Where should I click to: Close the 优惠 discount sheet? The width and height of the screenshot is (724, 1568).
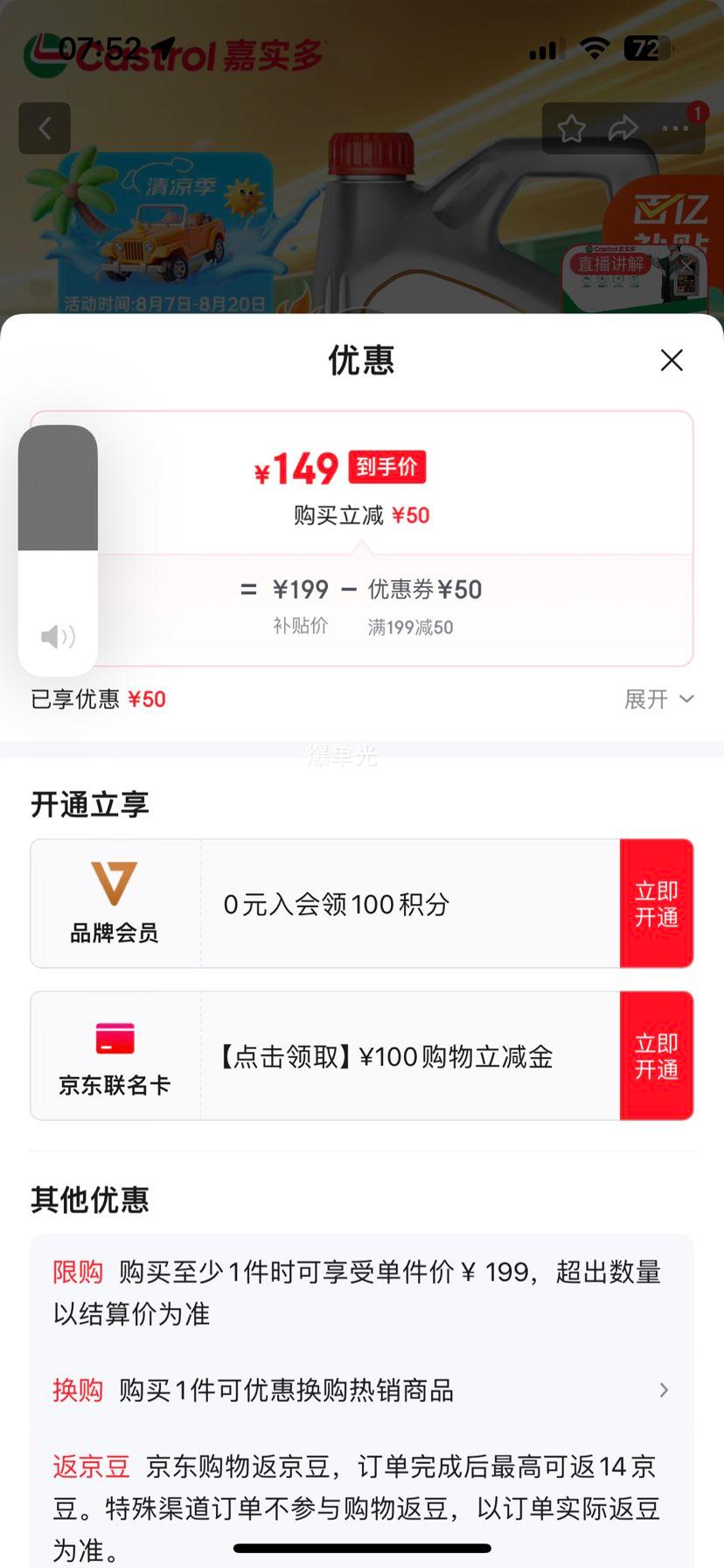coord(672,360)
